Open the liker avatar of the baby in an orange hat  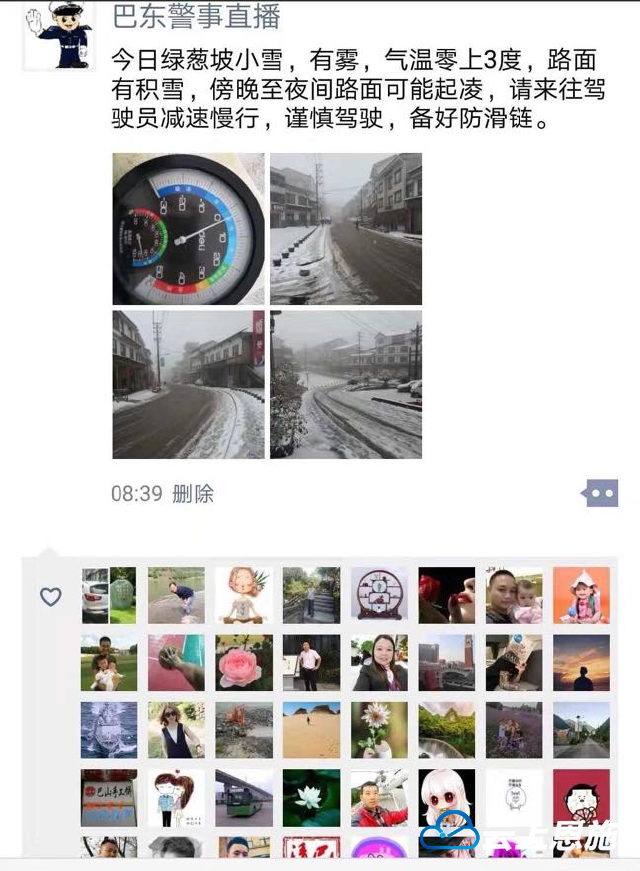click(x=581, y=596)
